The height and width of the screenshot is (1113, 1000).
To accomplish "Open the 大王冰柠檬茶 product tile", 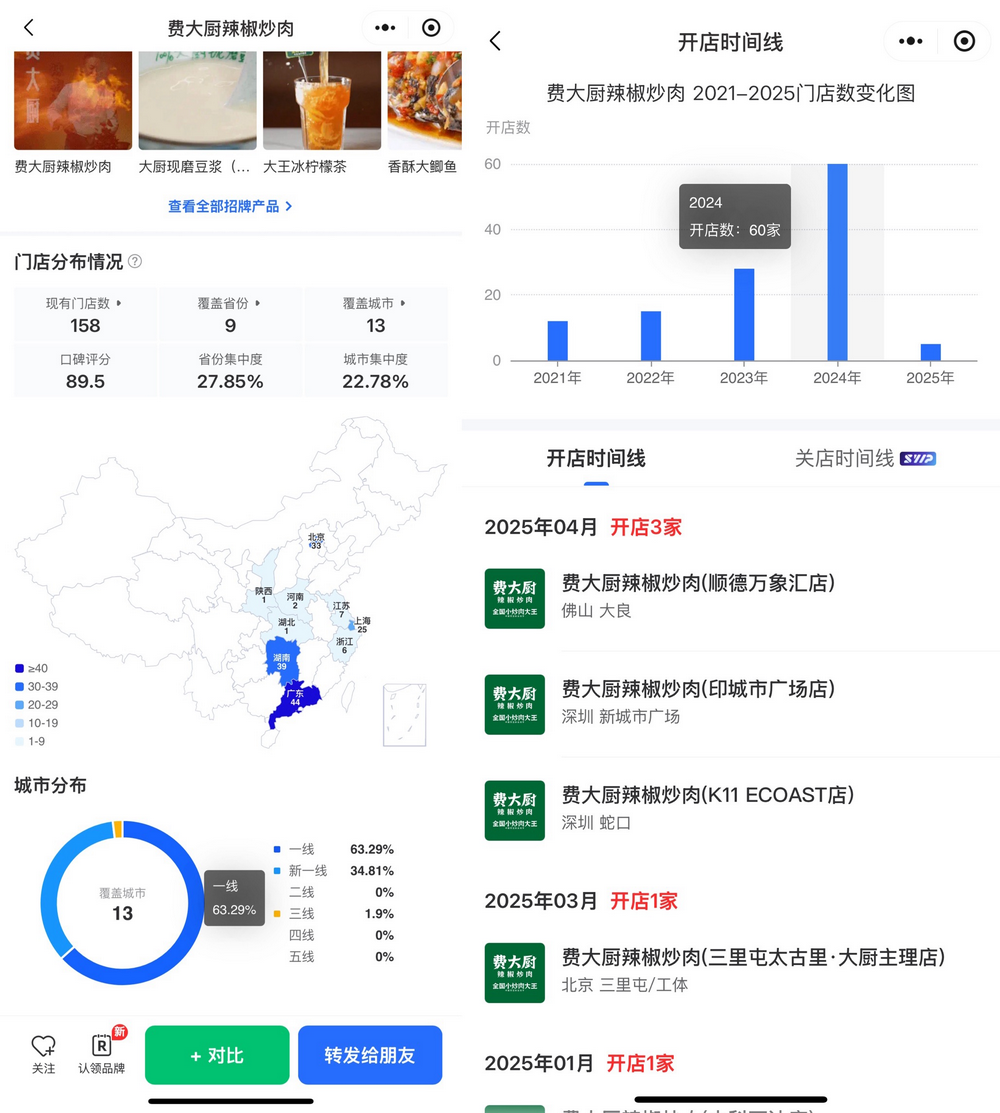I will (x=321, y=112).
